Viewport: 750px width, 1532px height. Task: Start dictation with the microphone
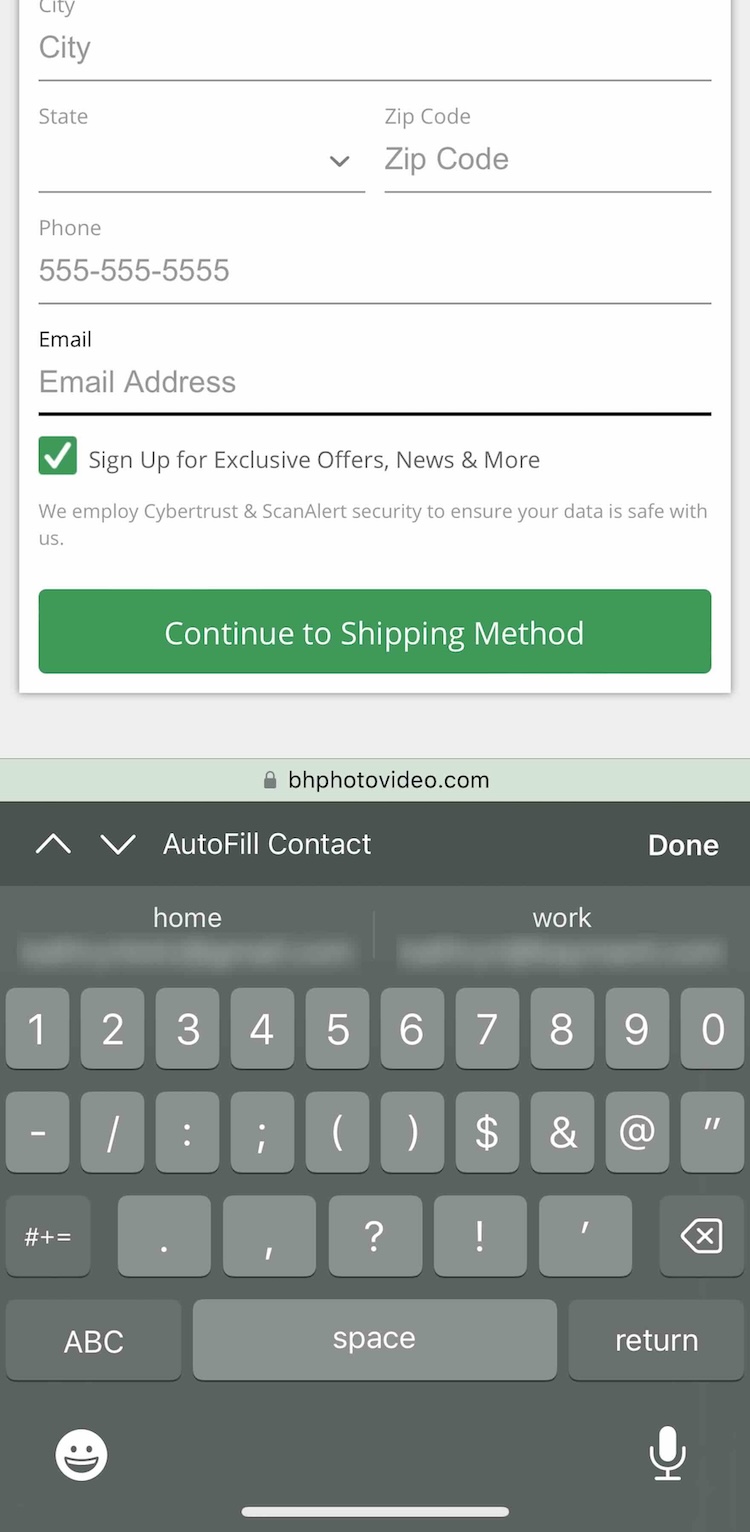point(667,1454)
